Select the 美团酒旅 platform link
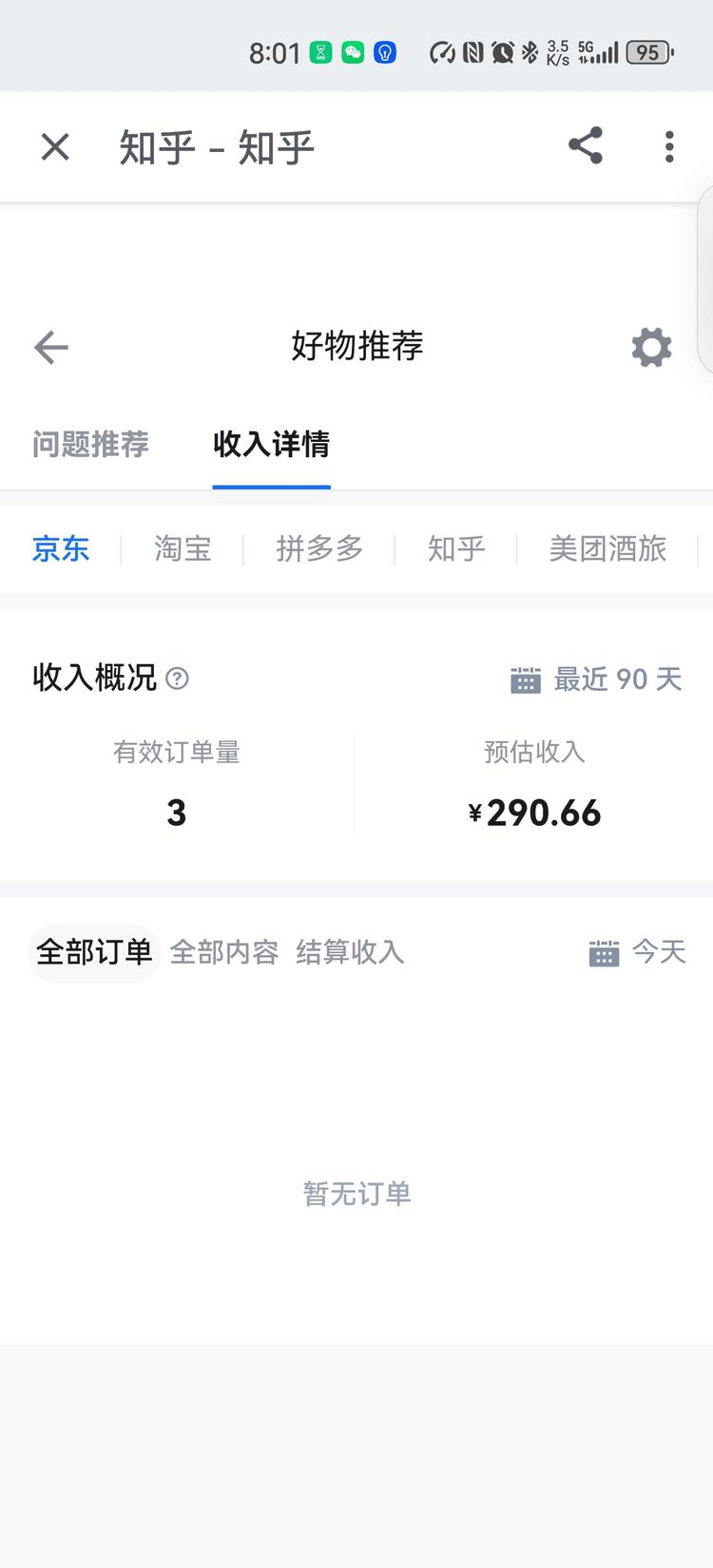Screen dimensions: 713x1568 click(607, 549)
